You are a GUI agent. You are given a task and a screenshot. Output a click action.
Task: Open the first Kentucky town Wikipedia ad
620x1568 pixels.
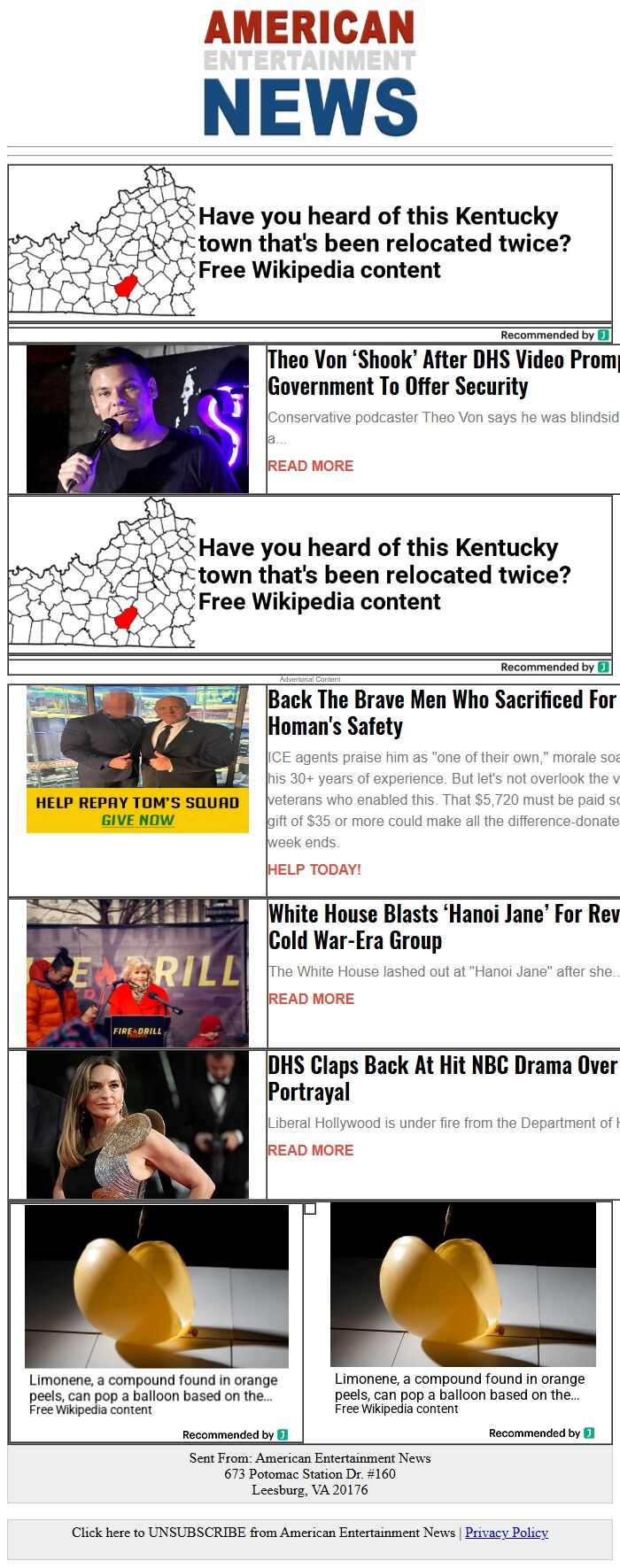coord(310,243)
